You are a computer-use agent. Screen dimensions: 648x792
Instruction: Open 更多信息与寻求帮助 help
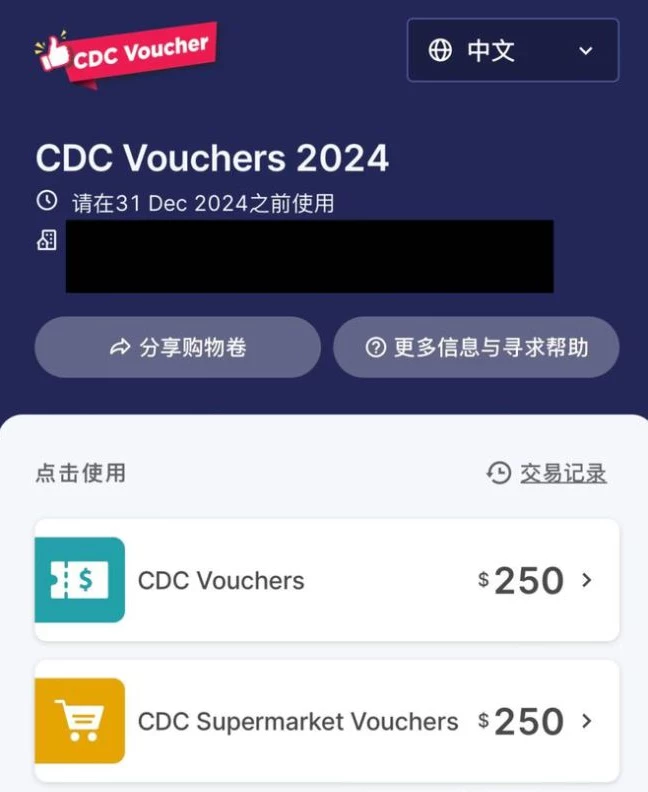(x=476, y=347)
